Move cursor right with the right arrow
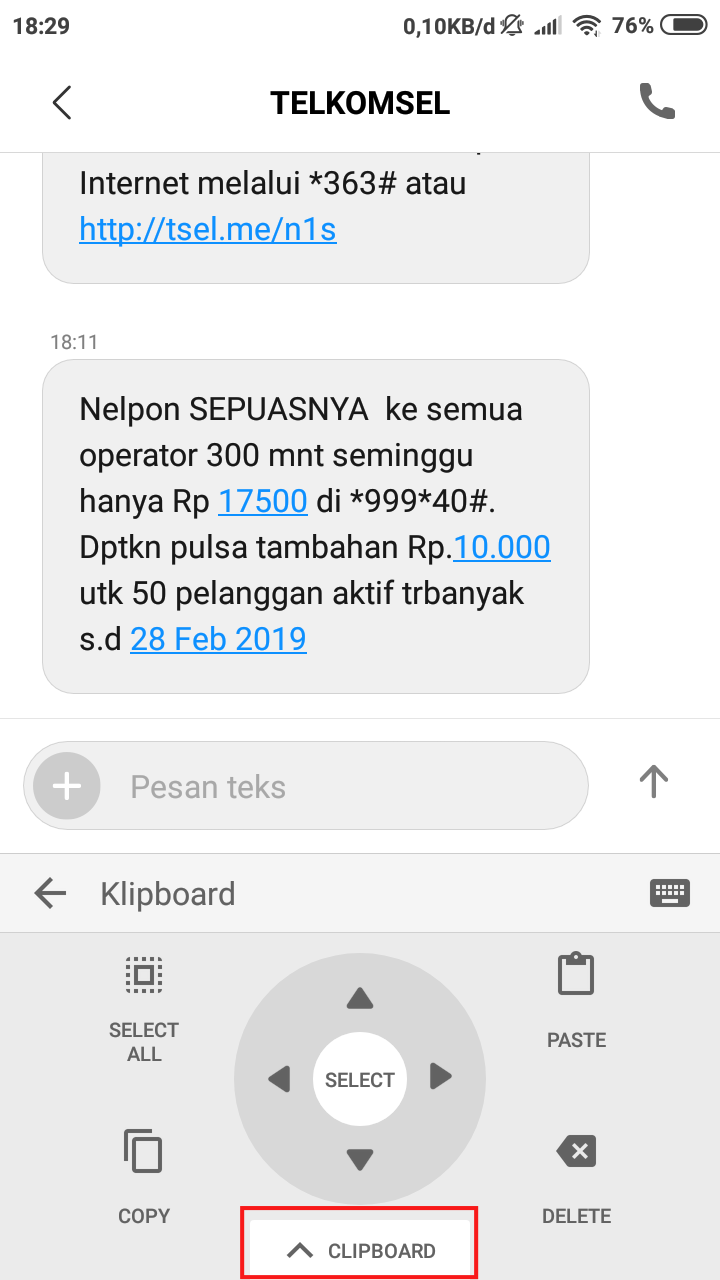This screenshot has height=1280, width=720. coord(441,1077)
